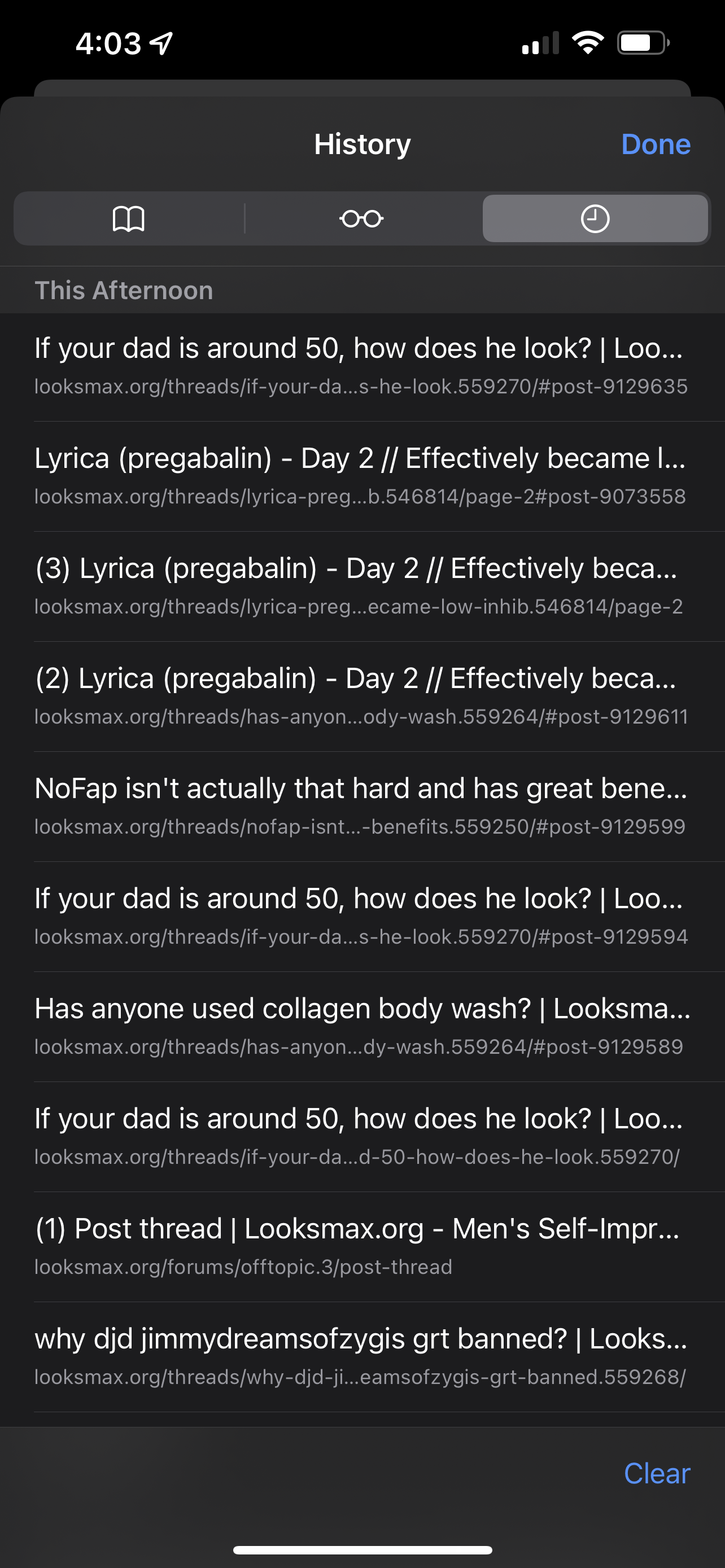This screenshot has width=725, height=1568.
Task: Clear browsing history
Action: pyautogui.click(x=656, y=1474)
